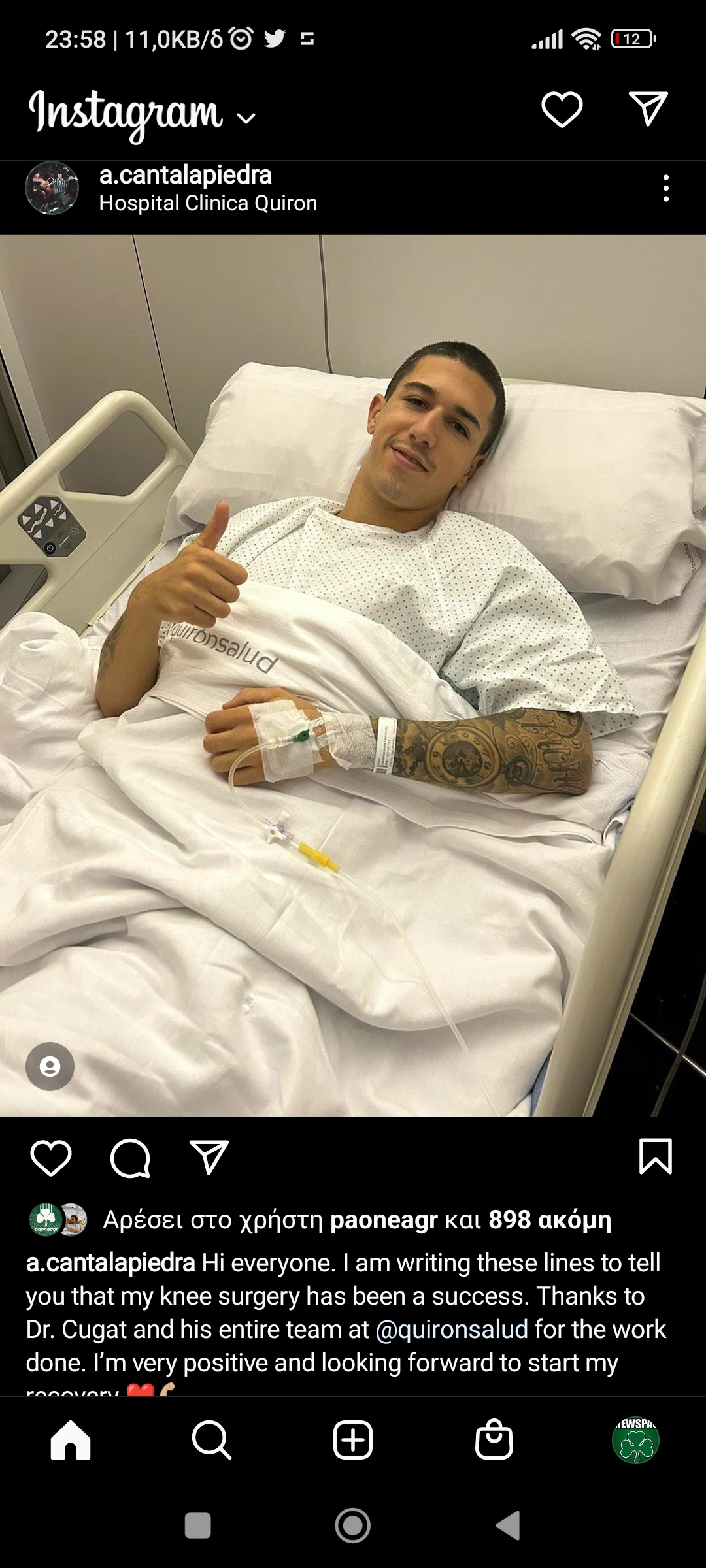Open Hospital Clinica Quiron location
The width and height of the screenshot is (706, 1568).
(208, 204)
